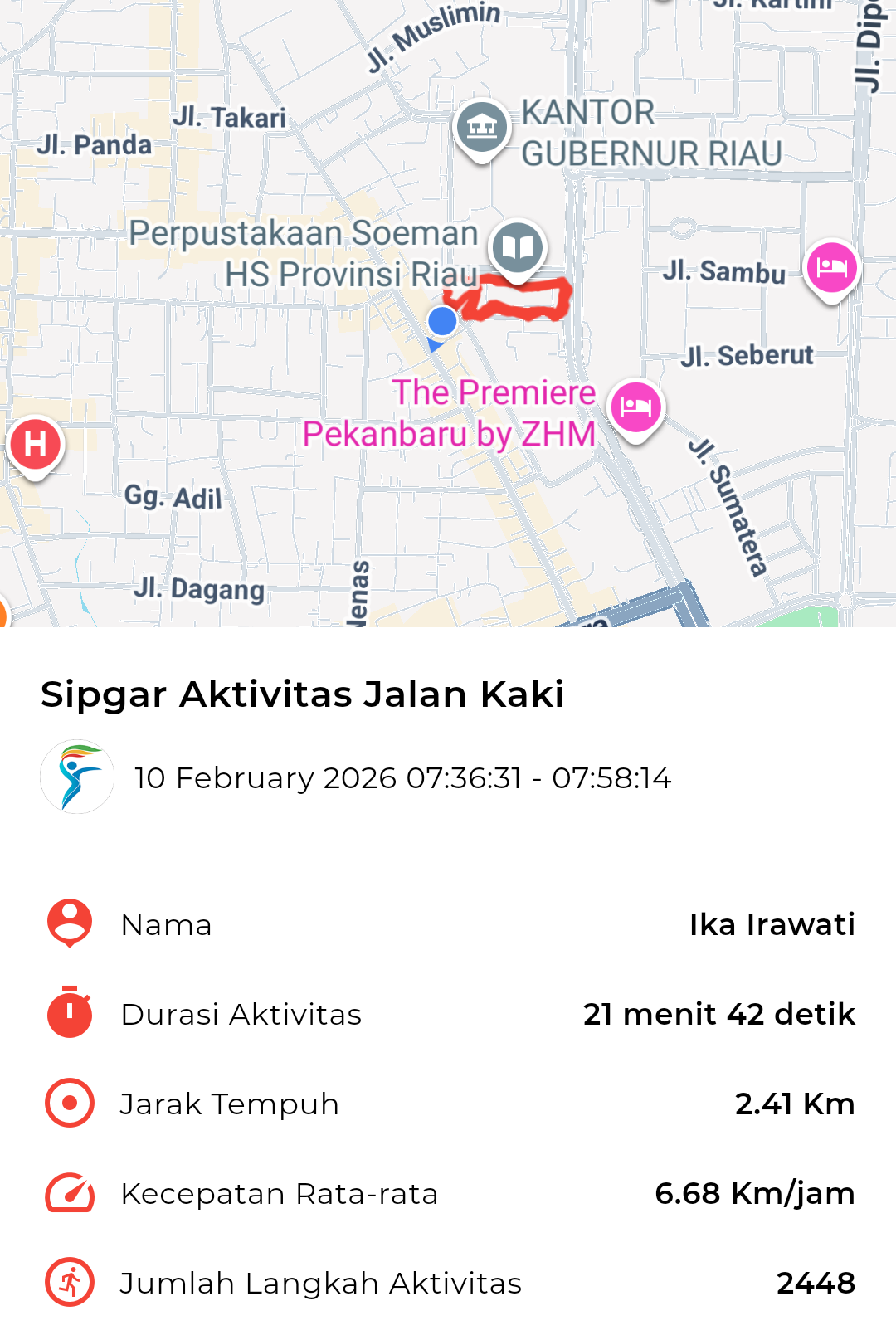Image resolution: width=896 pixels, height=1335 pixels.
Task: Select The Premiere Pekanbaru hotel marker
Action: (x=635, y=407)
